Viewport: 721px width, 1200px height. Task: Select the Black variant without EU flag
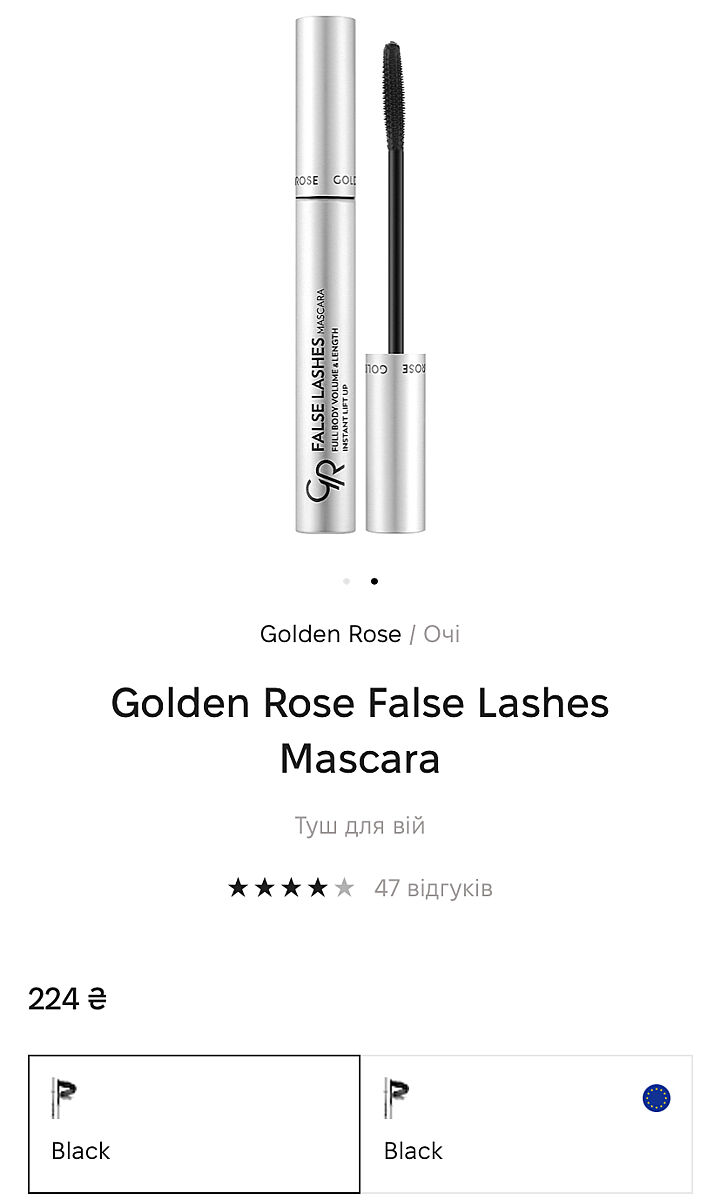point(193,1124)
